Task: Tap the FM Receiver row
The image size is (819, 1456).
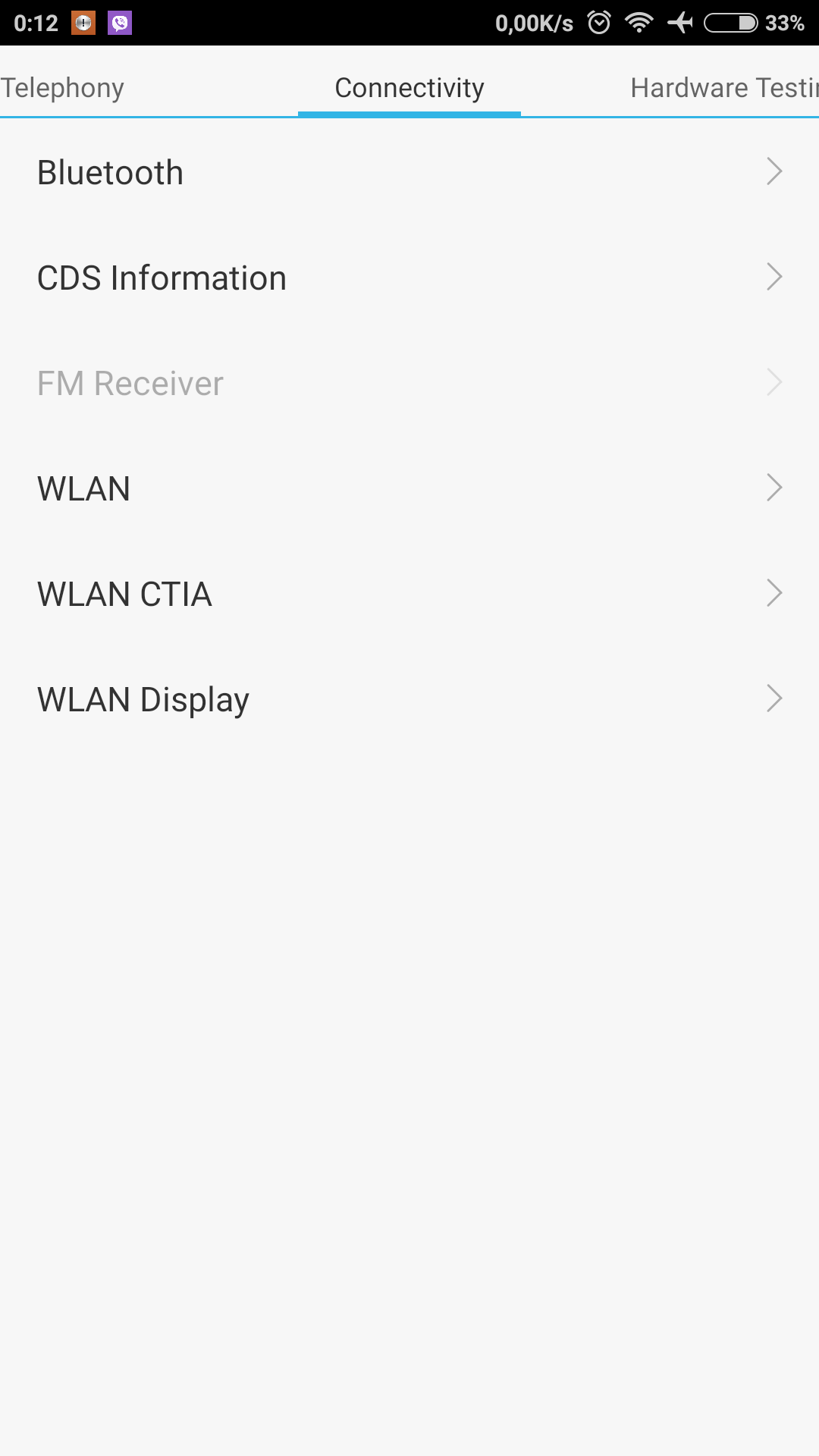Action: (x=409, y=384)
